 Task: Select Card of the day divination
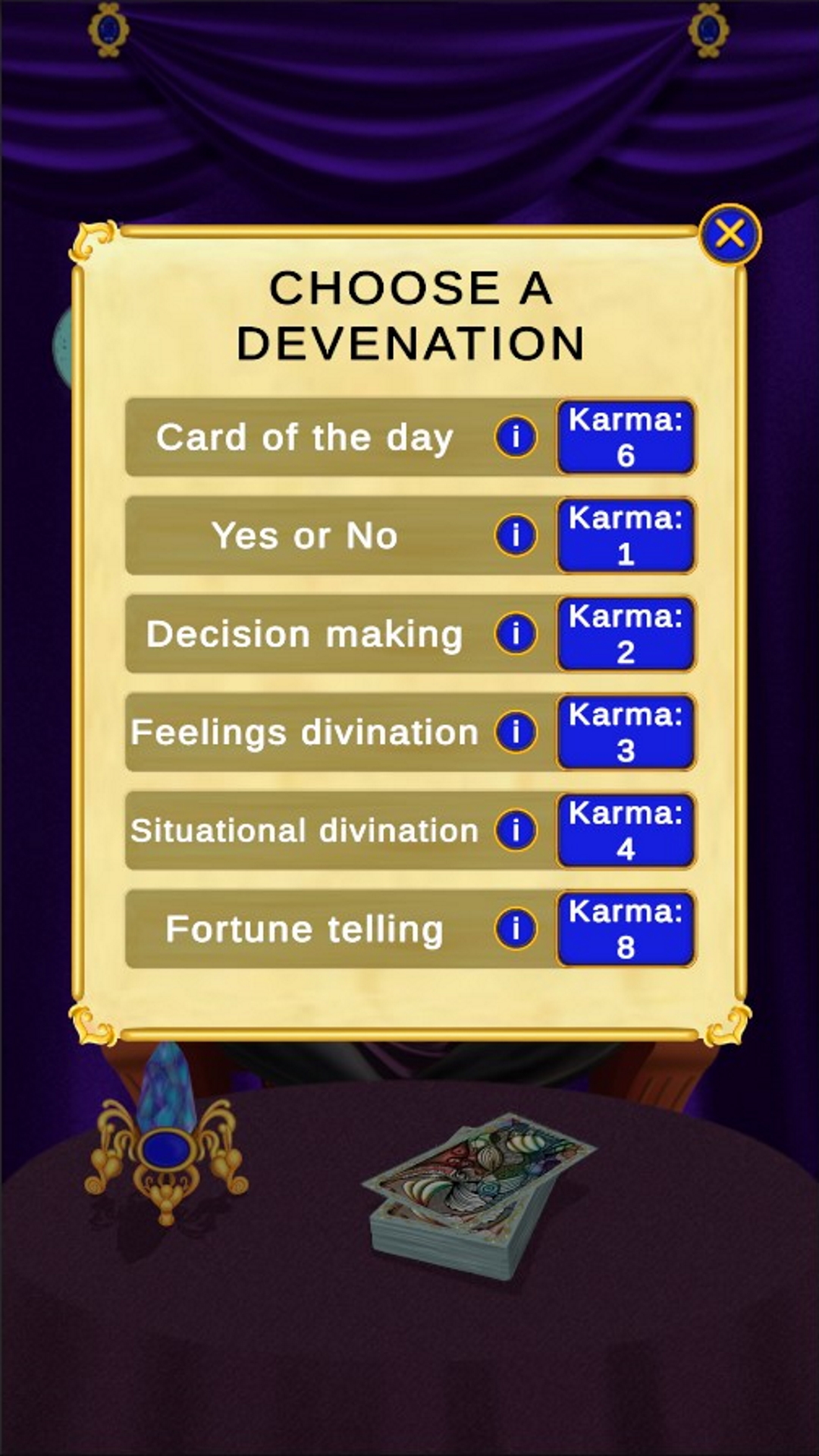[305, 438]
